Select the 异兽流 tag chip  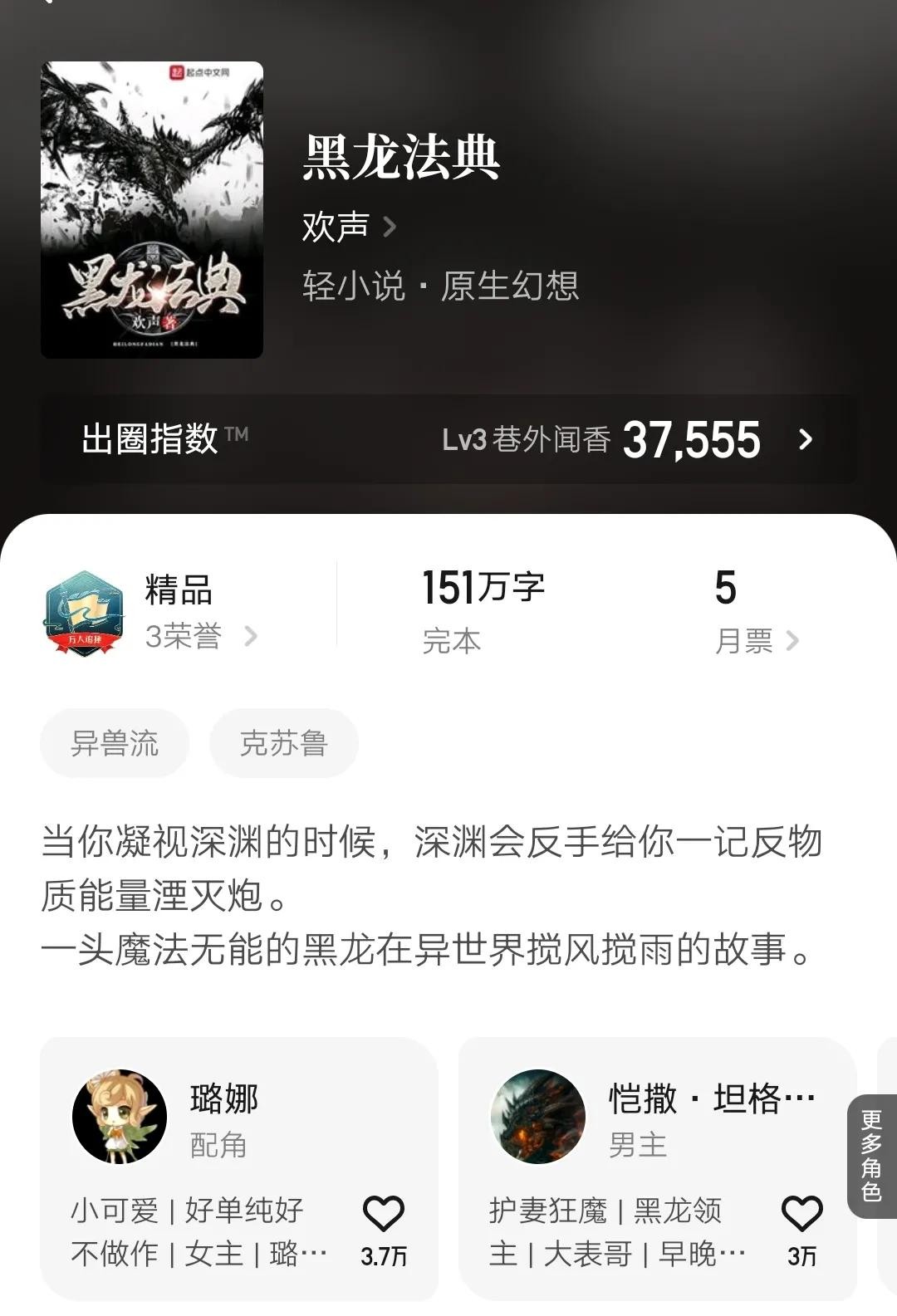(115, 743)
